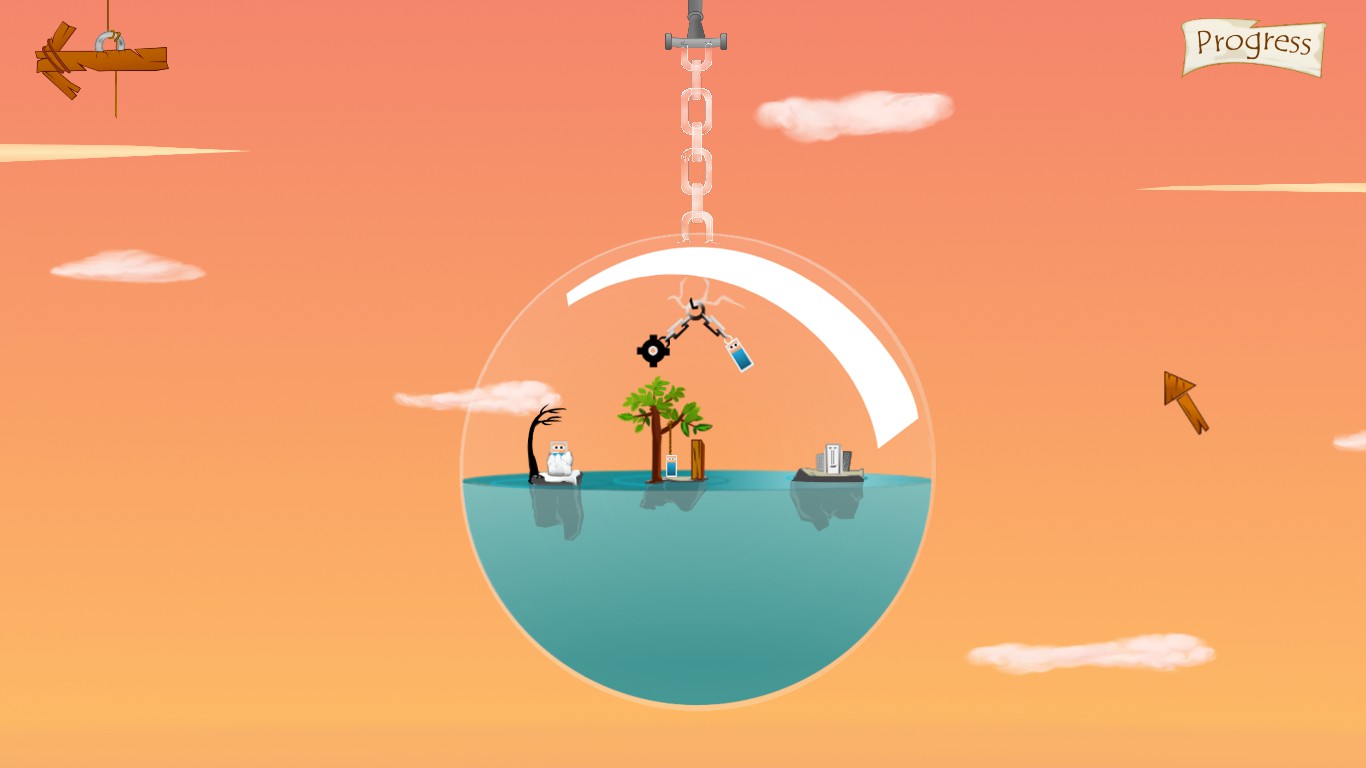Select the island with the green tree

point(665,440)
